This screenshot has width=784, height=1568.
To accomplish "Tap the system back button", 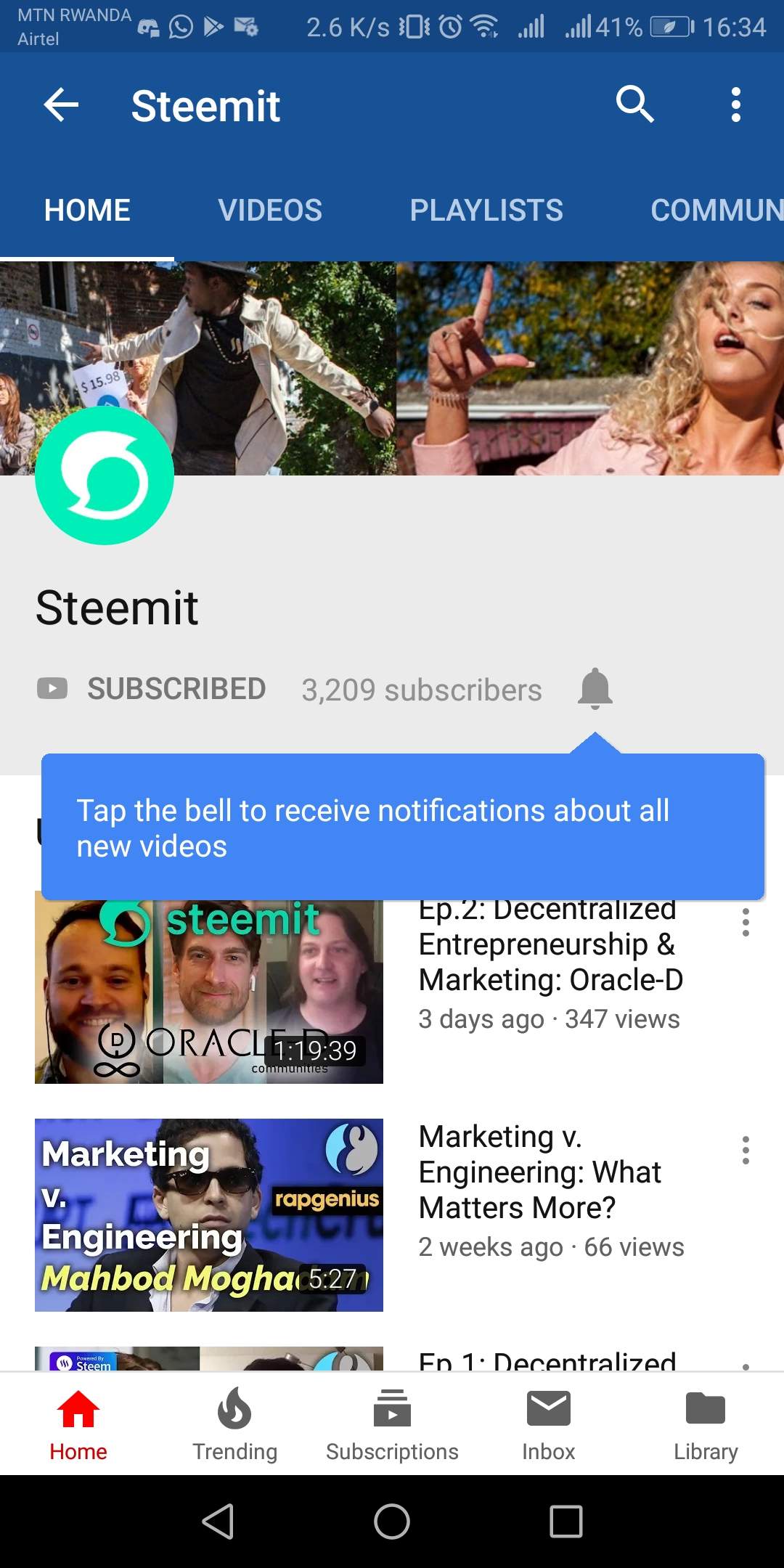I will pos(218,1522).
